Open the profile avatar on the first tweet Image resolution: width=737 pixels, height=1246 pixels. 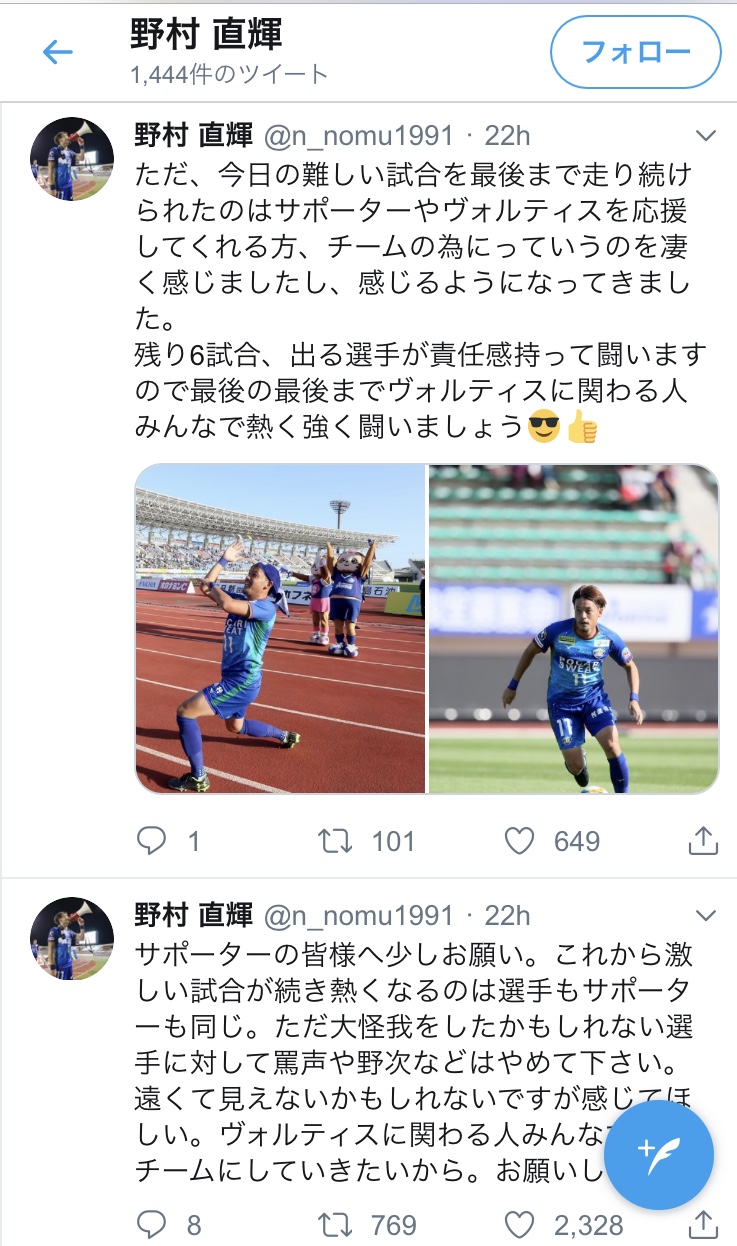(x=72, y=158)
